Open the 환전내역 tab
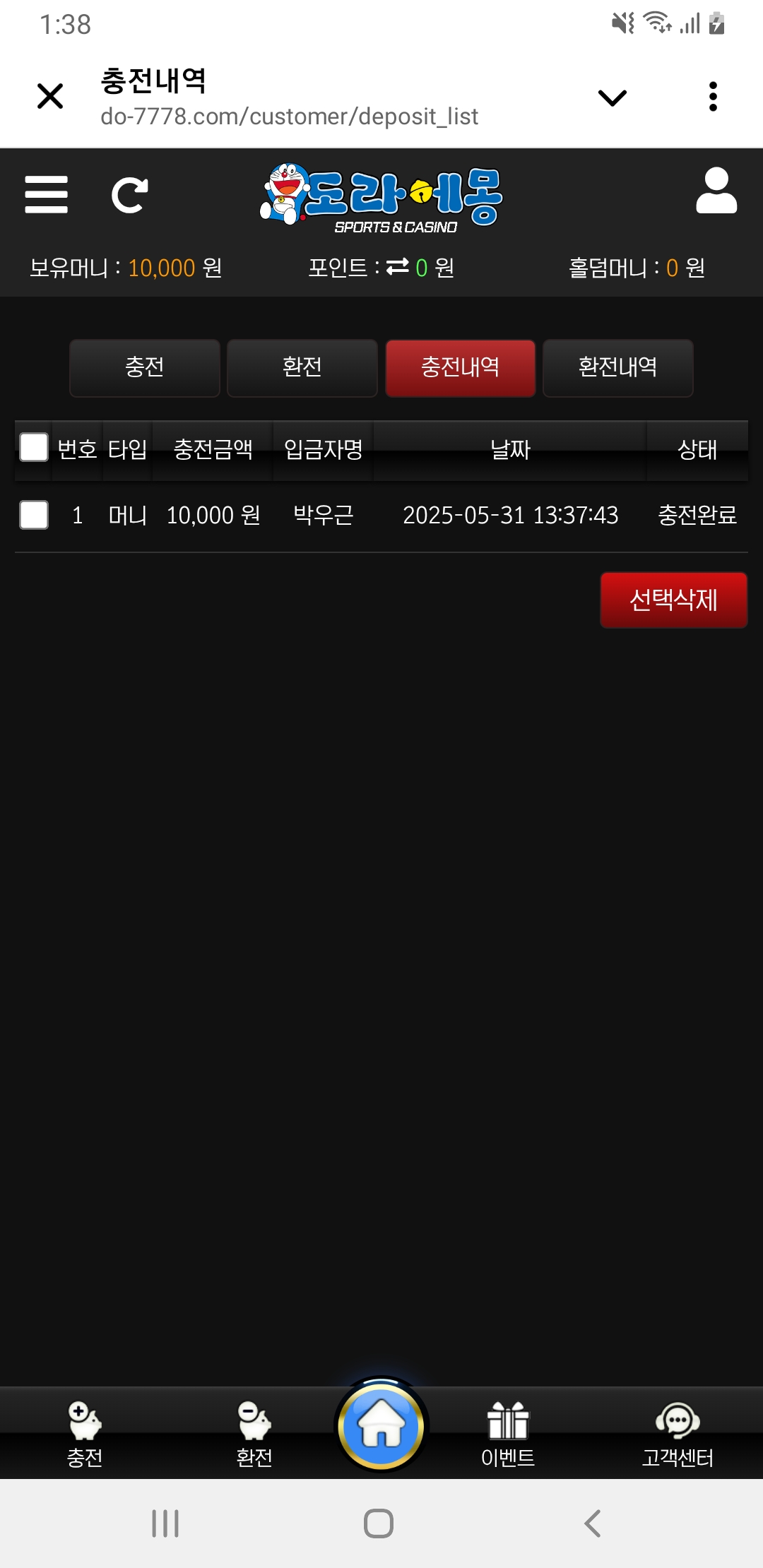 click(x=617, y=367)
